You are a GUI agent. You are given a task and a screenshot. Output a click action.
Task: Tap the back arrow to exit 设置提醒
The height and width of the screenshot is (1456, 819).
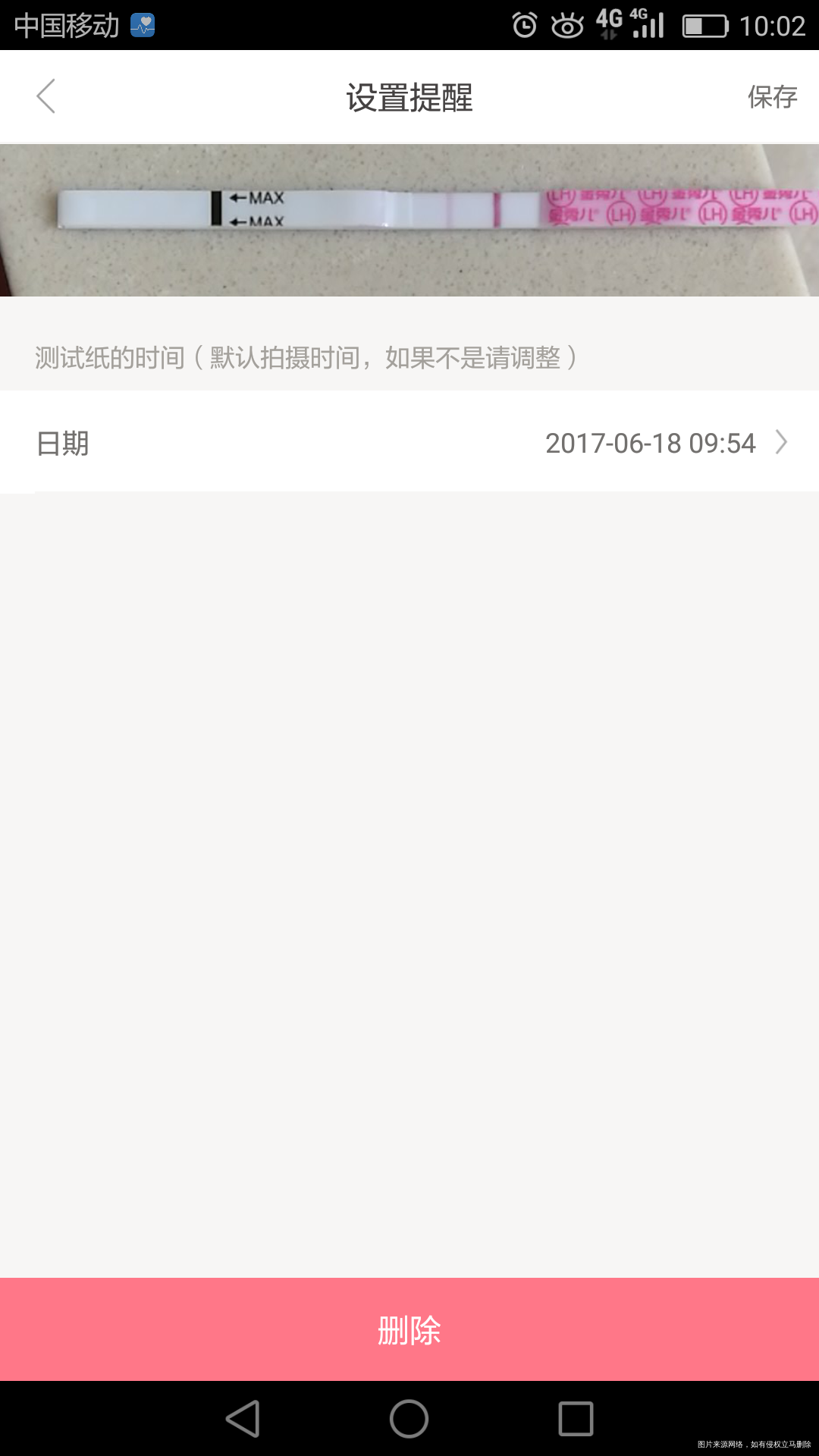coord(45,96)
